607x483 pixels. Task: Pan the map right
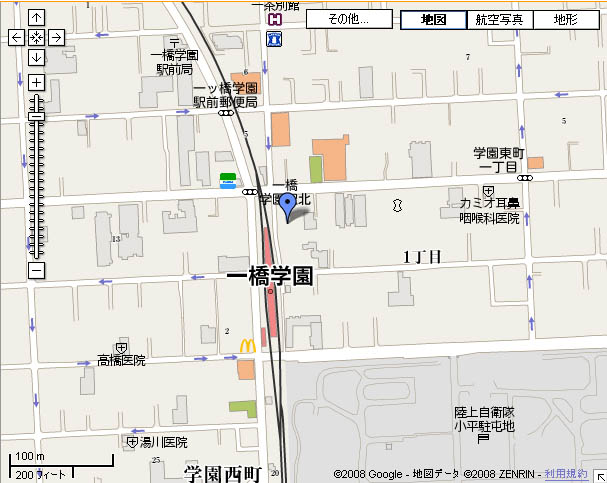(x=56, y=37)
